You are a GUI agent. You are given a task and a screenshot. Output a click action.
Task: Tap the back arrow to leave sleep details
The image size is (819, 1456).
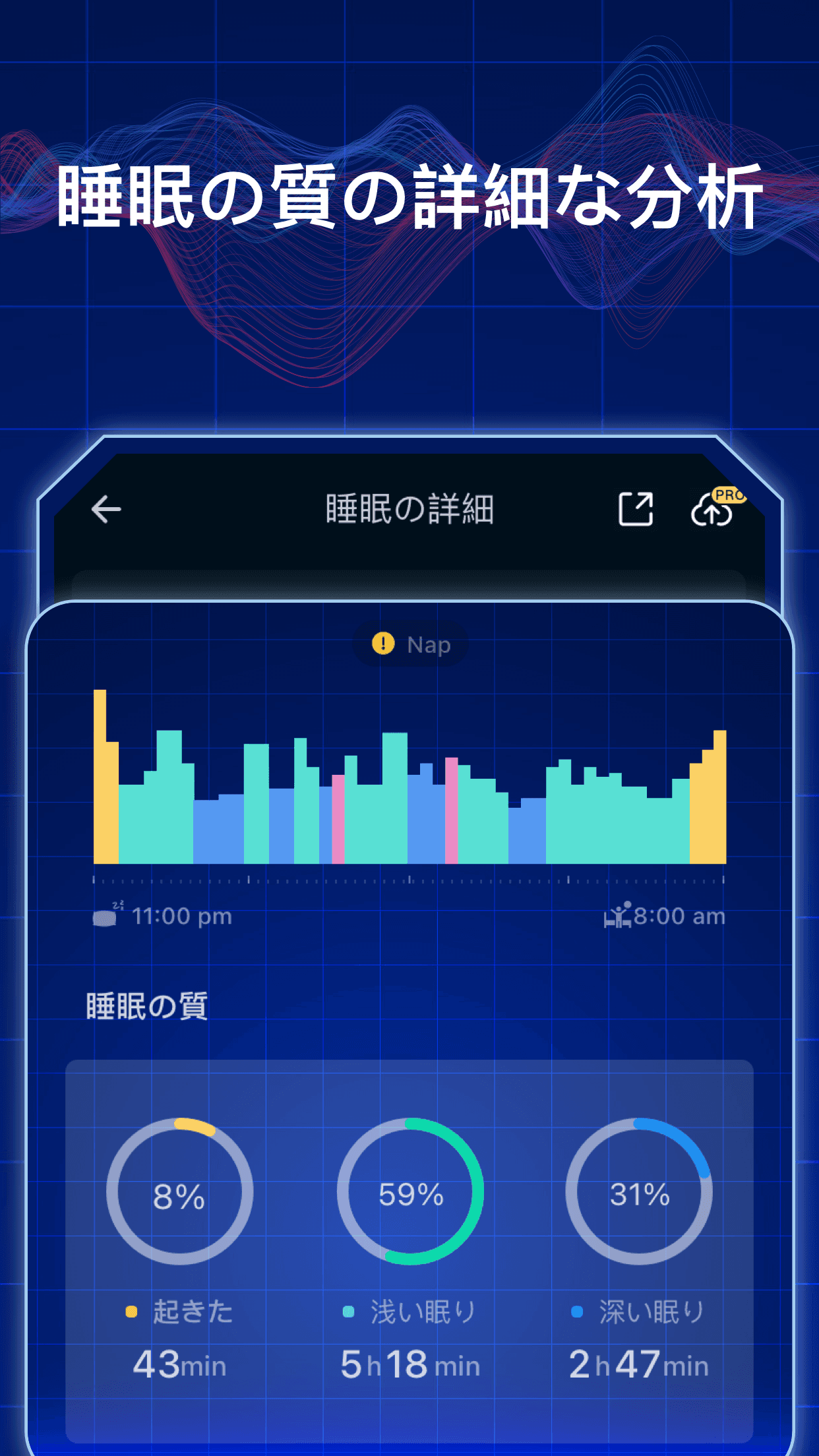tap(106, 509)
